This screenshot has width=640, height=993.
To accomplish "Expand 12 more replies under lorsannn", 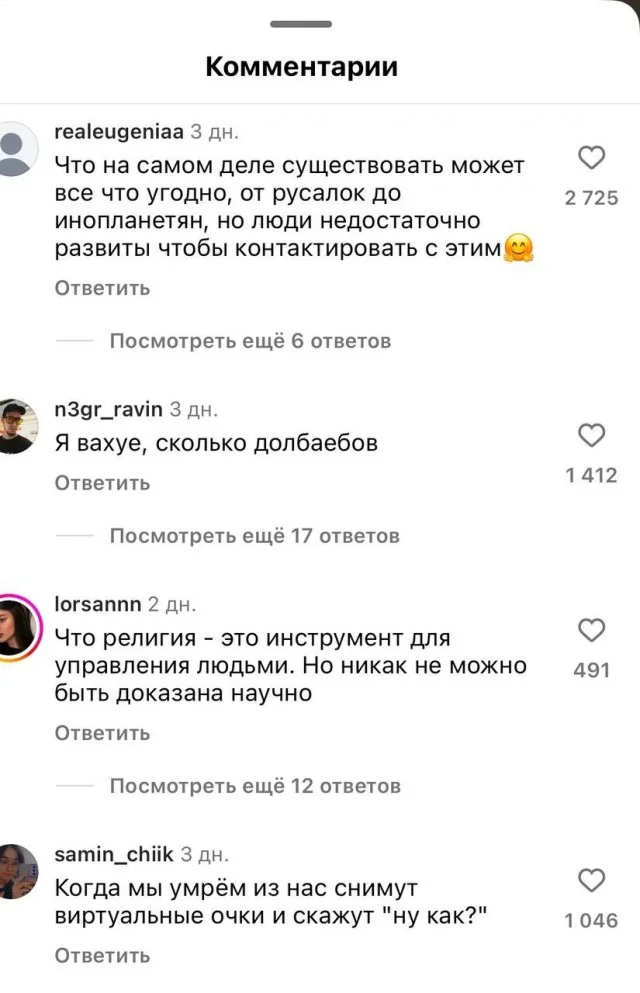I will coord(254,786).
